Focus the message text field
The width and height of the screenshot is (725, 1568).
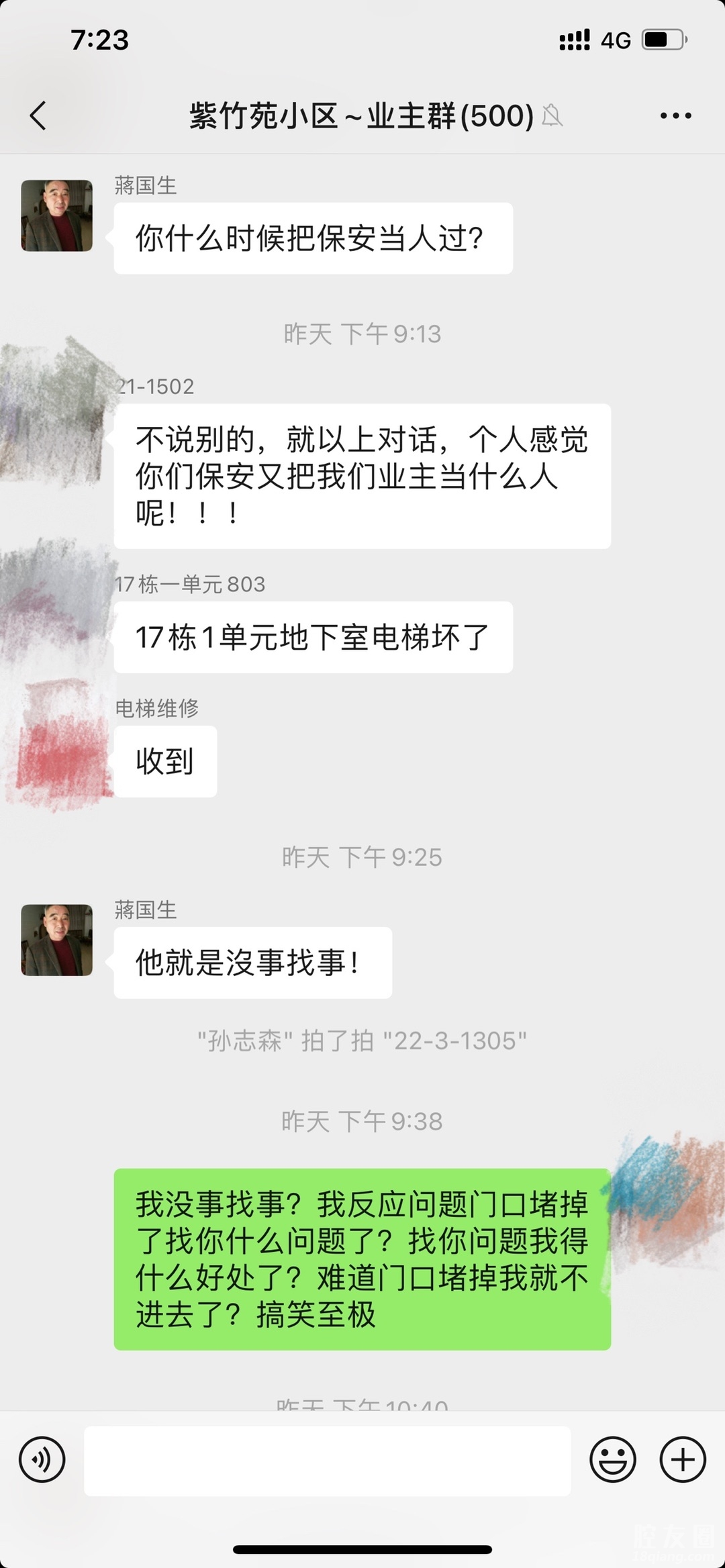[x=327, y=1461]
